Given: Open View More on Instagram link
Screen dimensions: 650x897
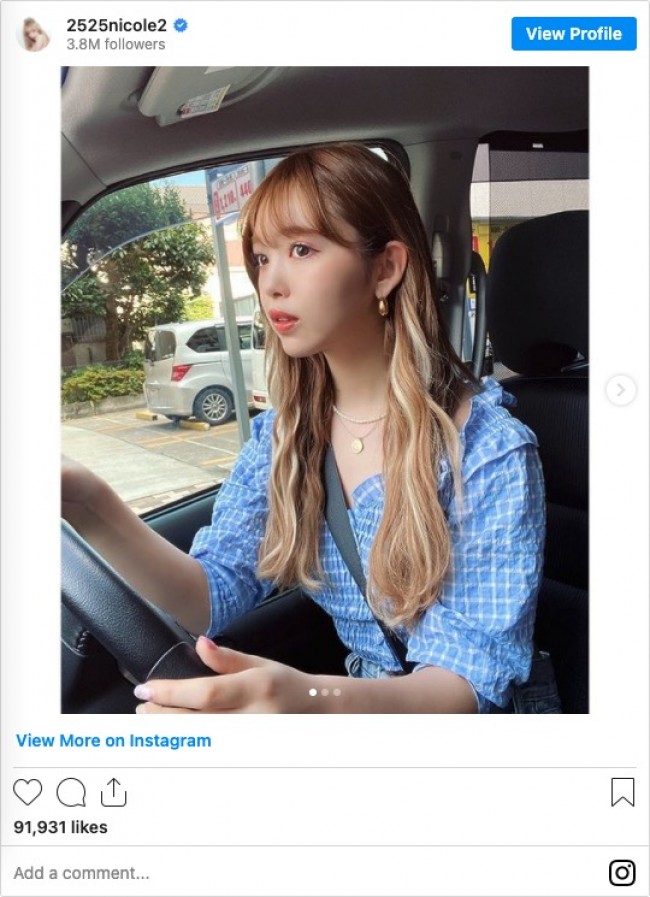Looking at the screenshot, I should point(113,741).
